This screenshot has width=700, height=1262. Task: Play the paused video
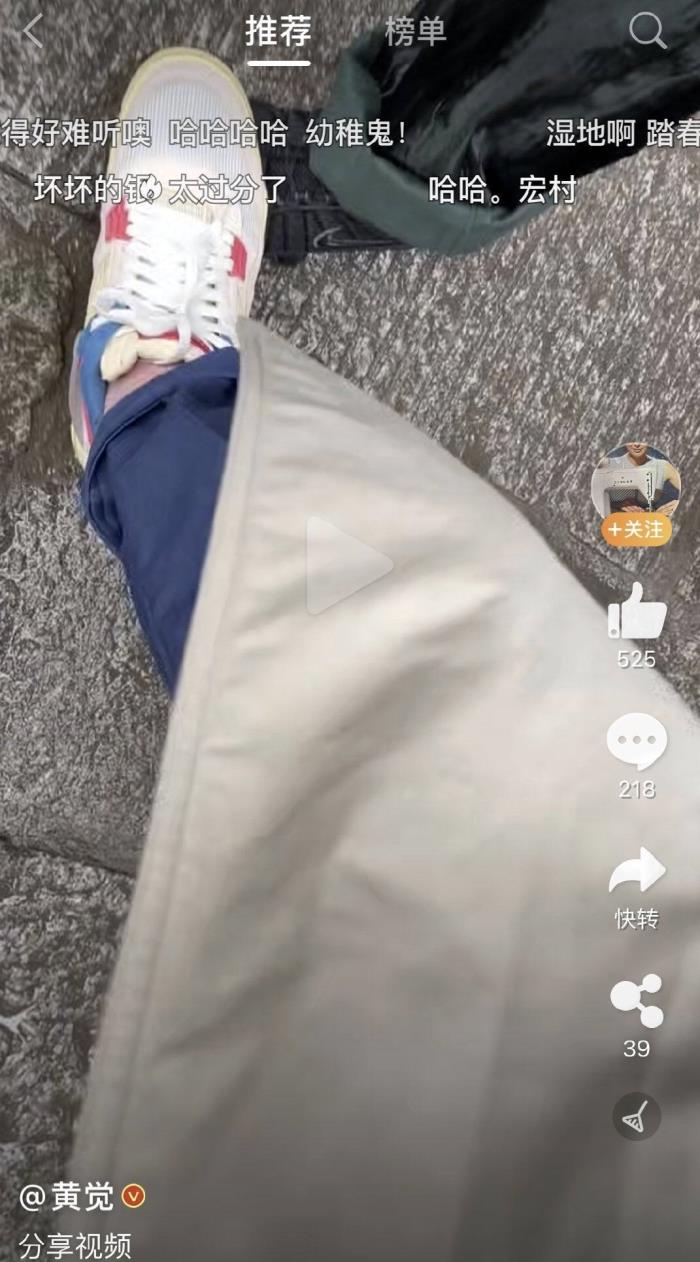349,566
